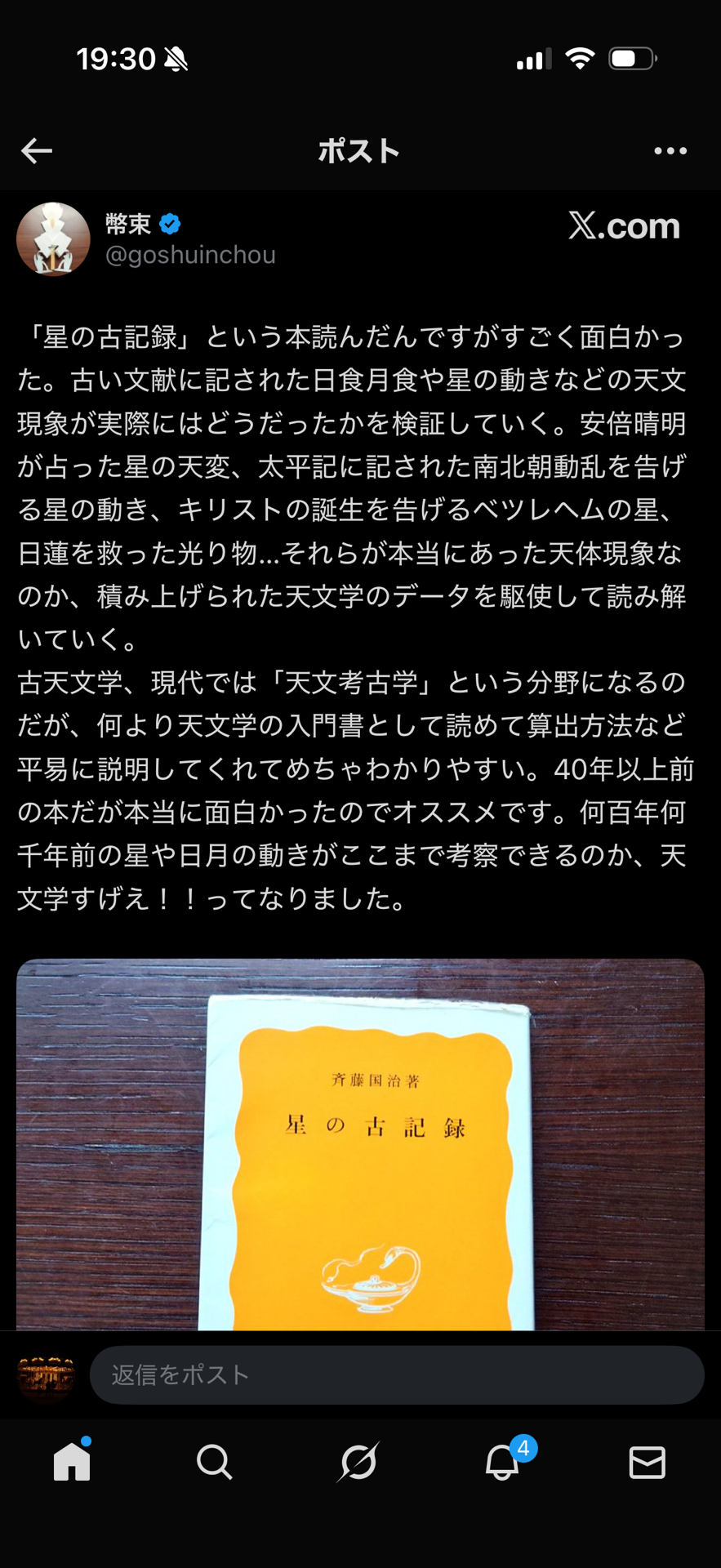Open the post's three-dot overflow menu
Screen dimensions: 721x1568
click(670, 150)
